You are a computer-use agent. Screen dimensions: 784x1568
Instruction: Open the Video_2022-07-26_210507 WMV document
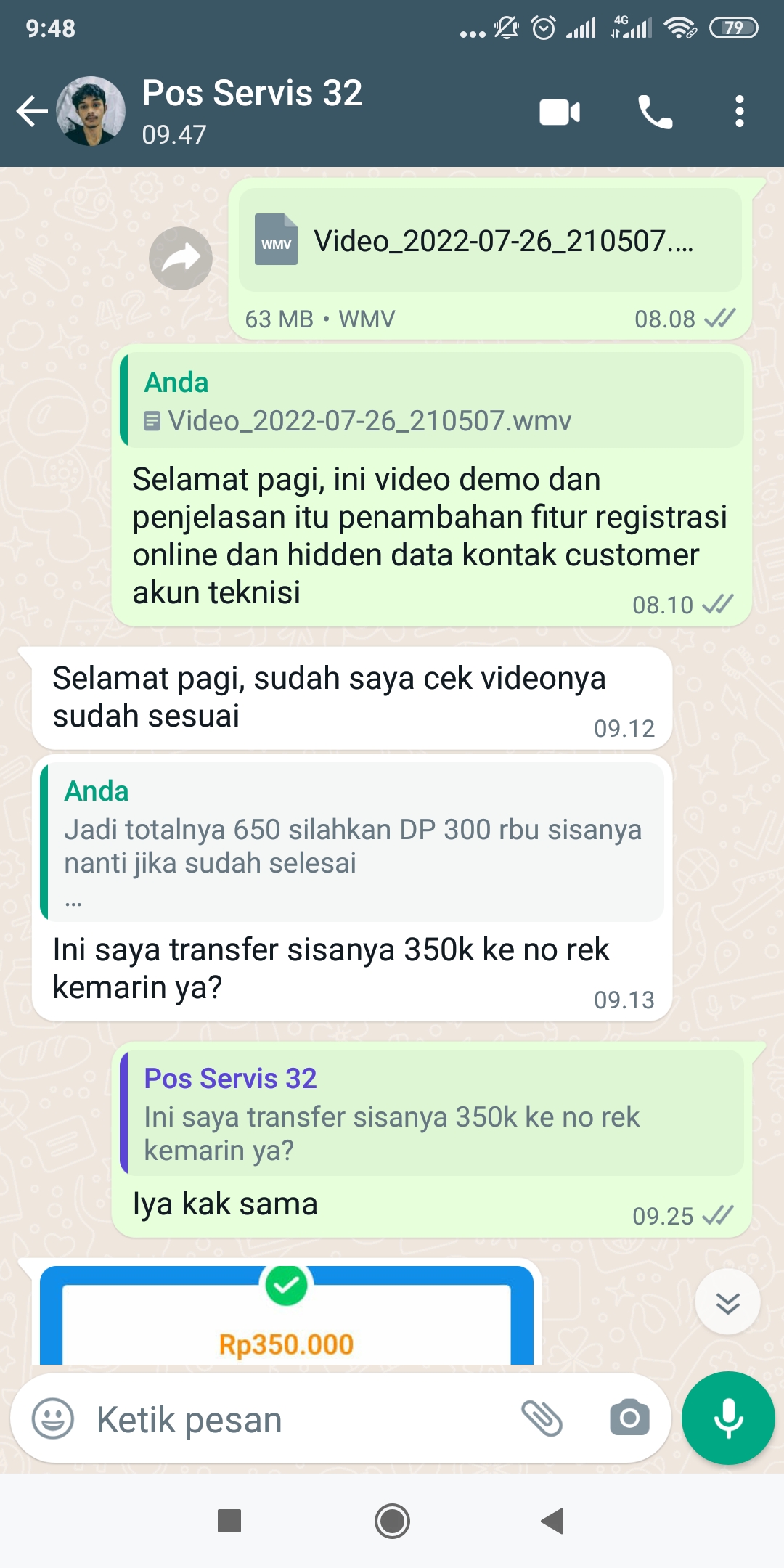pyautogui.click(x=490, y=240)
